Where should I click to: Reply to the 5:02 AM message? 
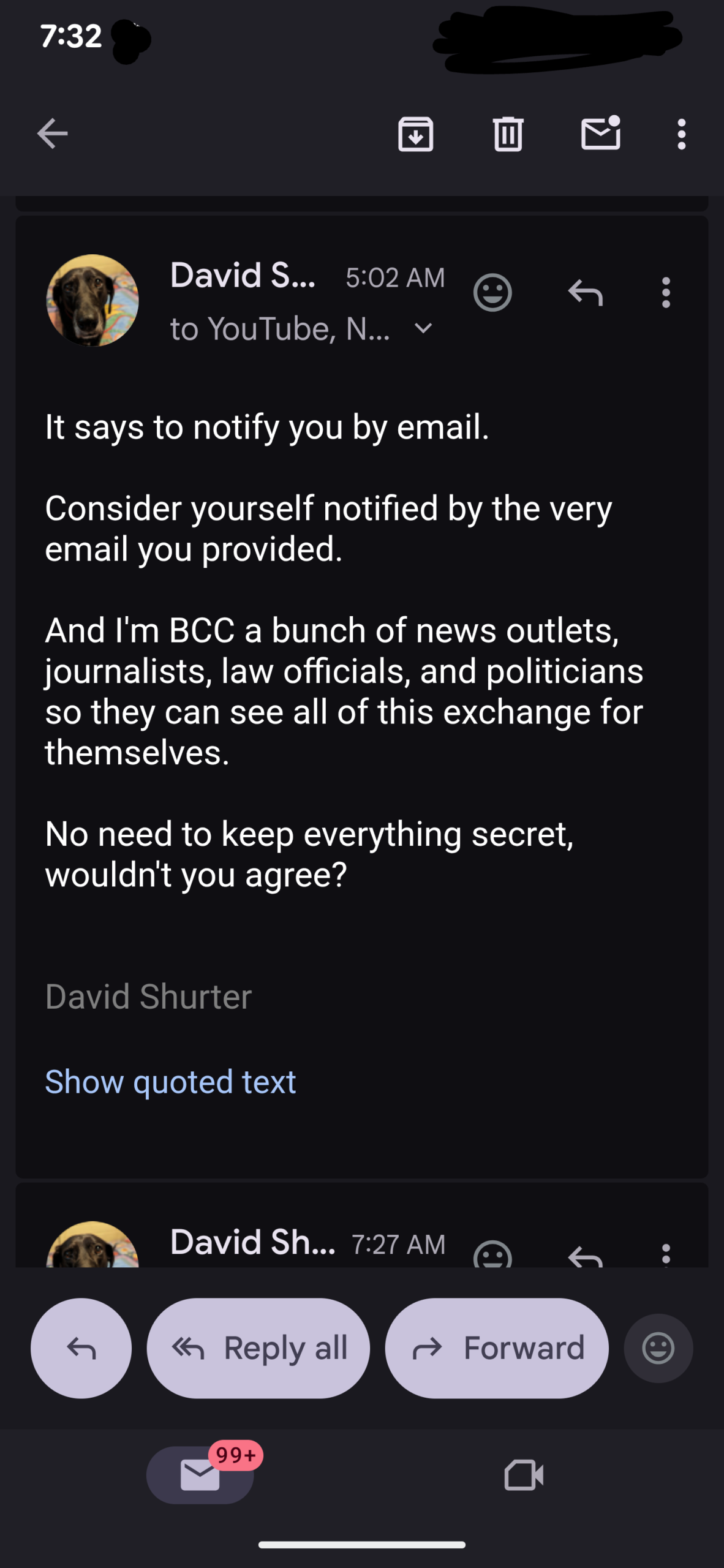pyautogui.click(x=586, y=293)
